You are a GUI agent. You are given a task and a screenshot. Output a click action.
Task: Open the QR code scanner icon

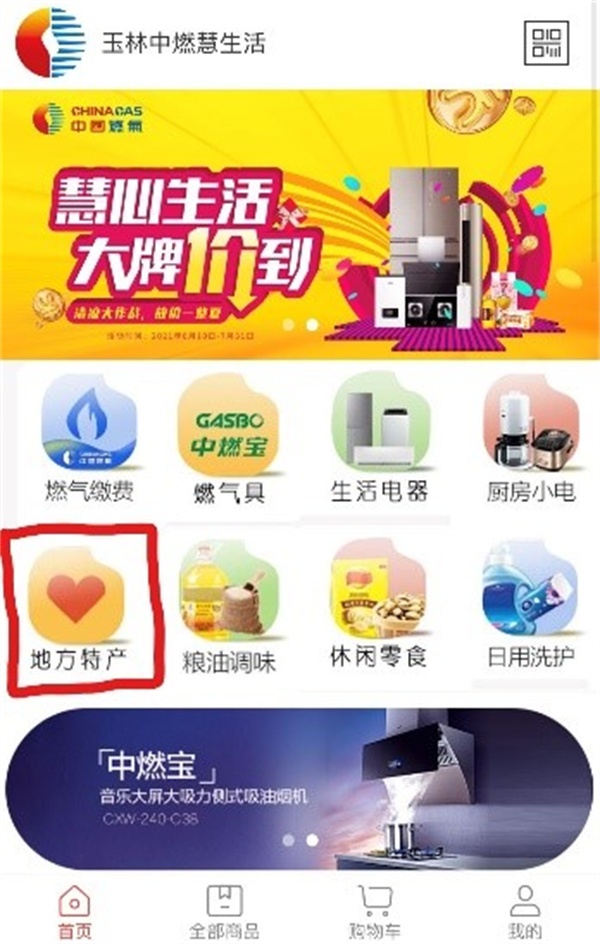546,43
